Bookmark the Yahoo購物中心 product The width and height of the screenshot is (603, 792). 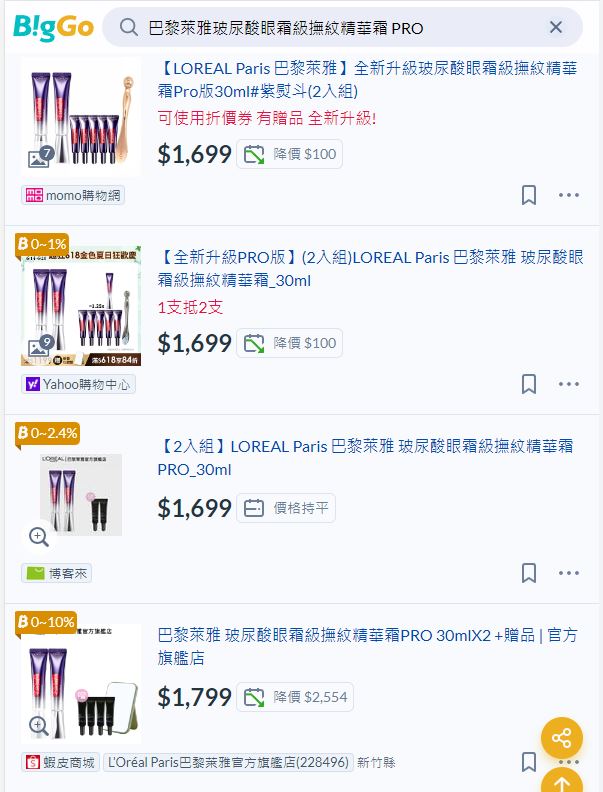529,384
